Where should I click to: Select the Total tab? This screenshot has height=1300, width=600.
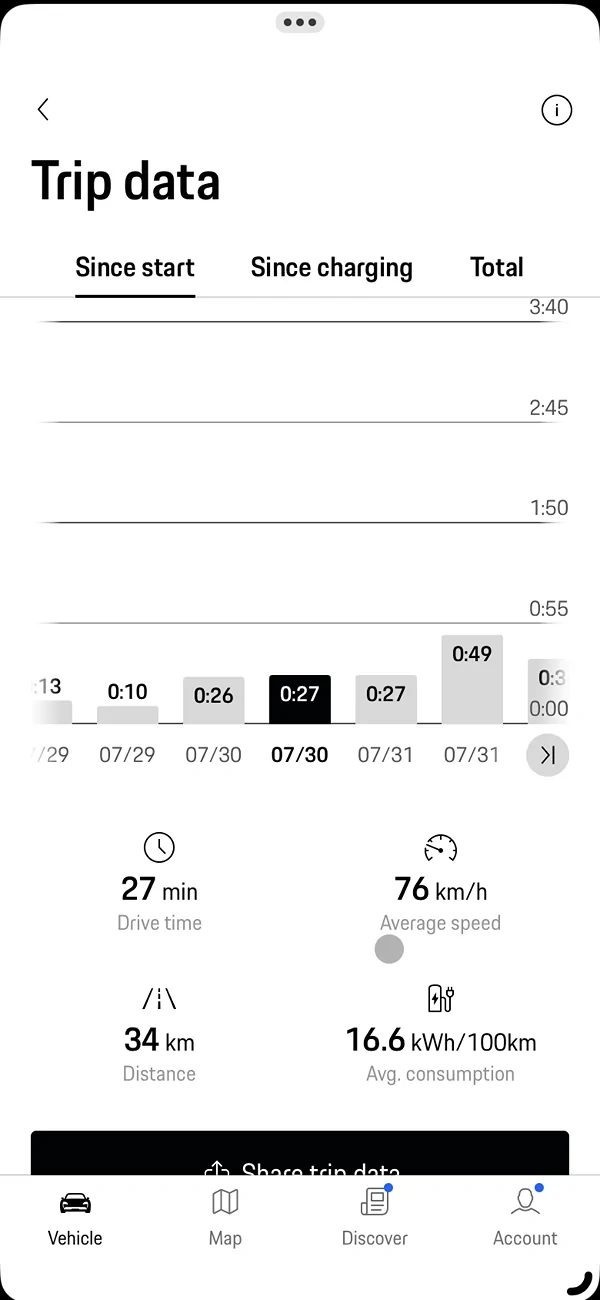click(497, 268)
